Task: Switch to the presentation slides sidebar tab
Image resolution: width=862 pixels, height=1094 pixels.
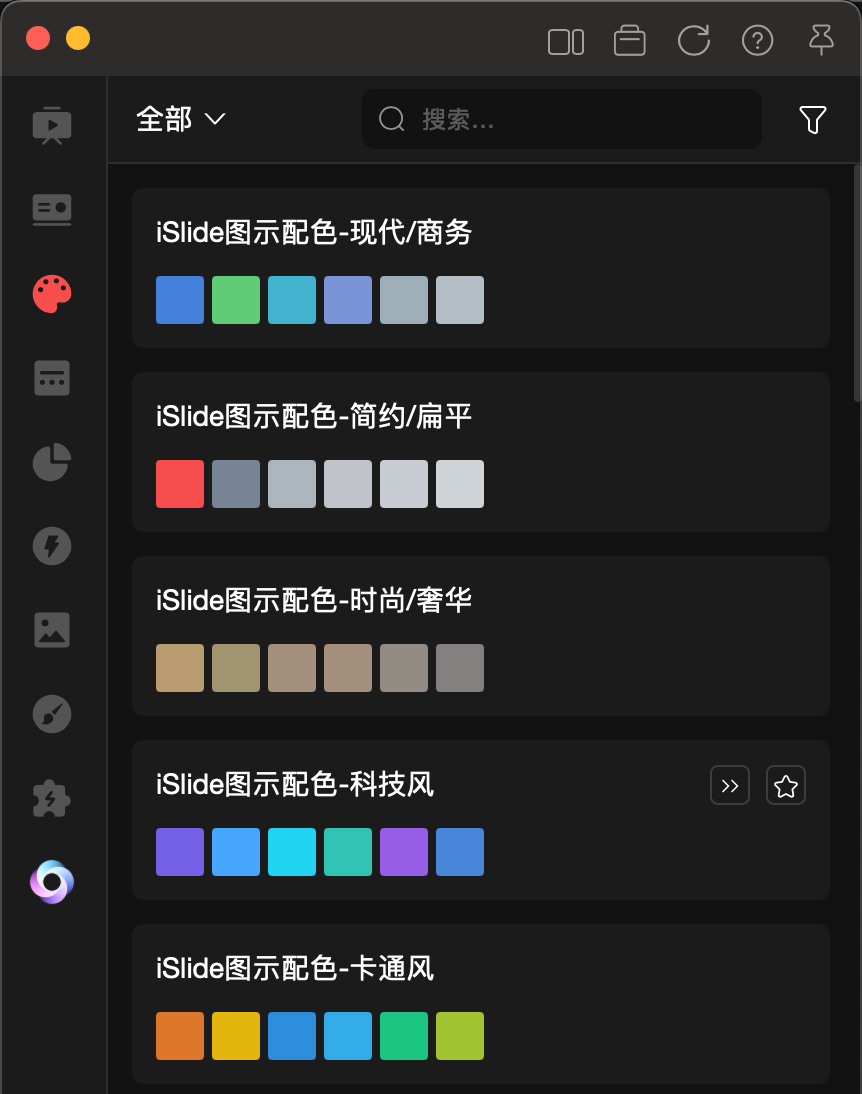Action: tap(52, 126)
